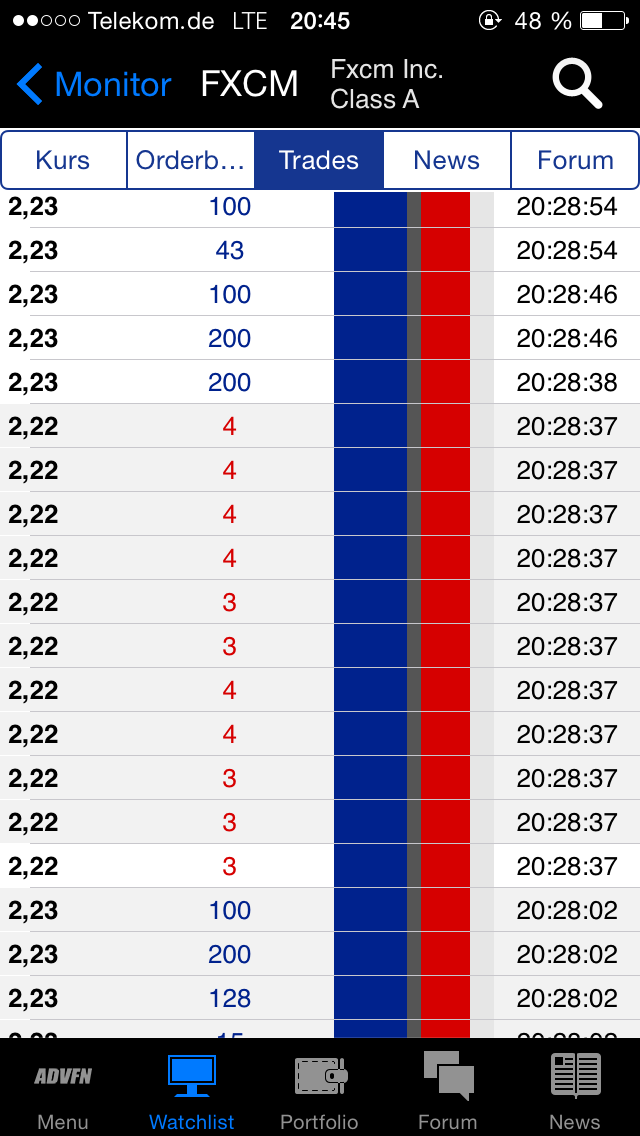Open the Forum segment tab
This screenshot has width=640, height=1136.
pyautogui.click(x=575, y=160)
